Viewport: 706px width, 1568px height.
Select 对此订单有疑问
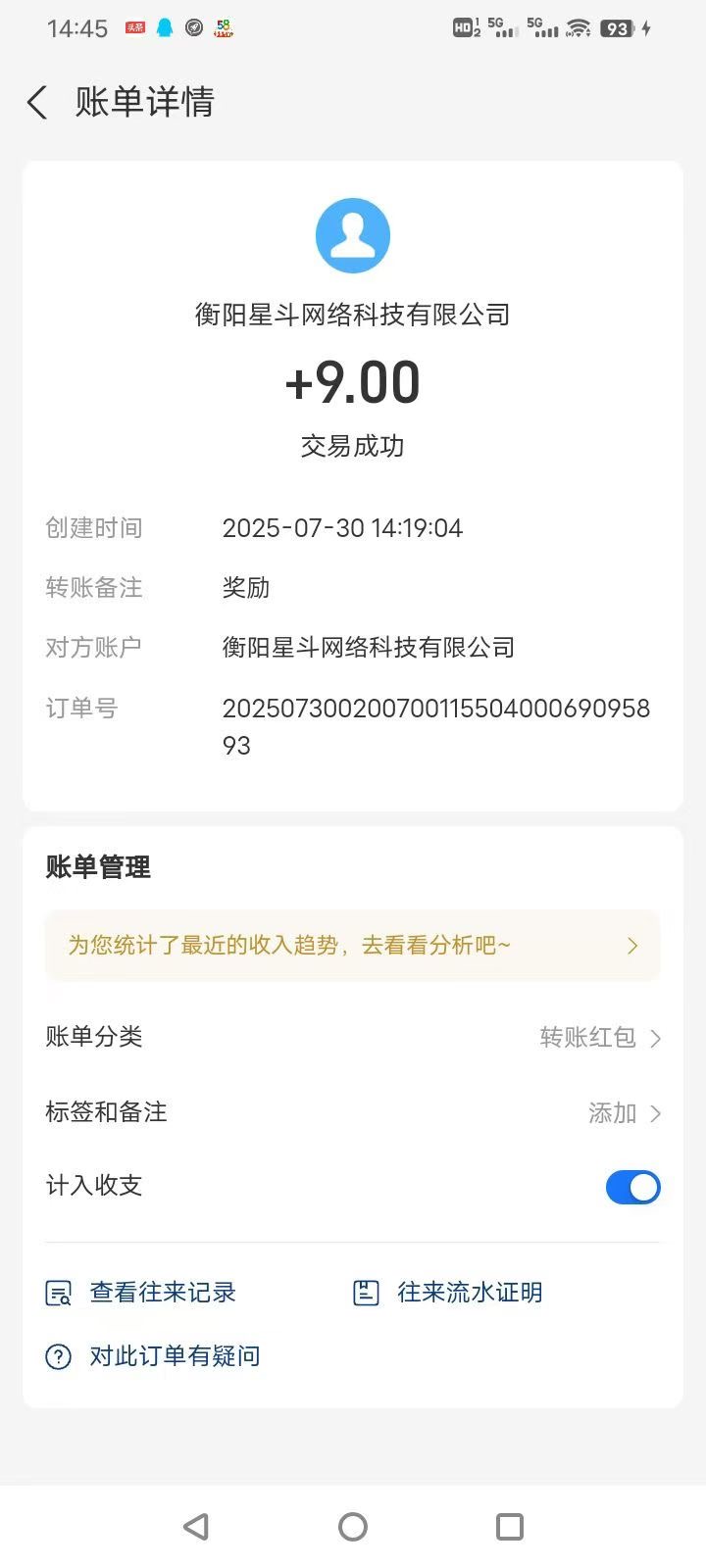point(153,1356)
